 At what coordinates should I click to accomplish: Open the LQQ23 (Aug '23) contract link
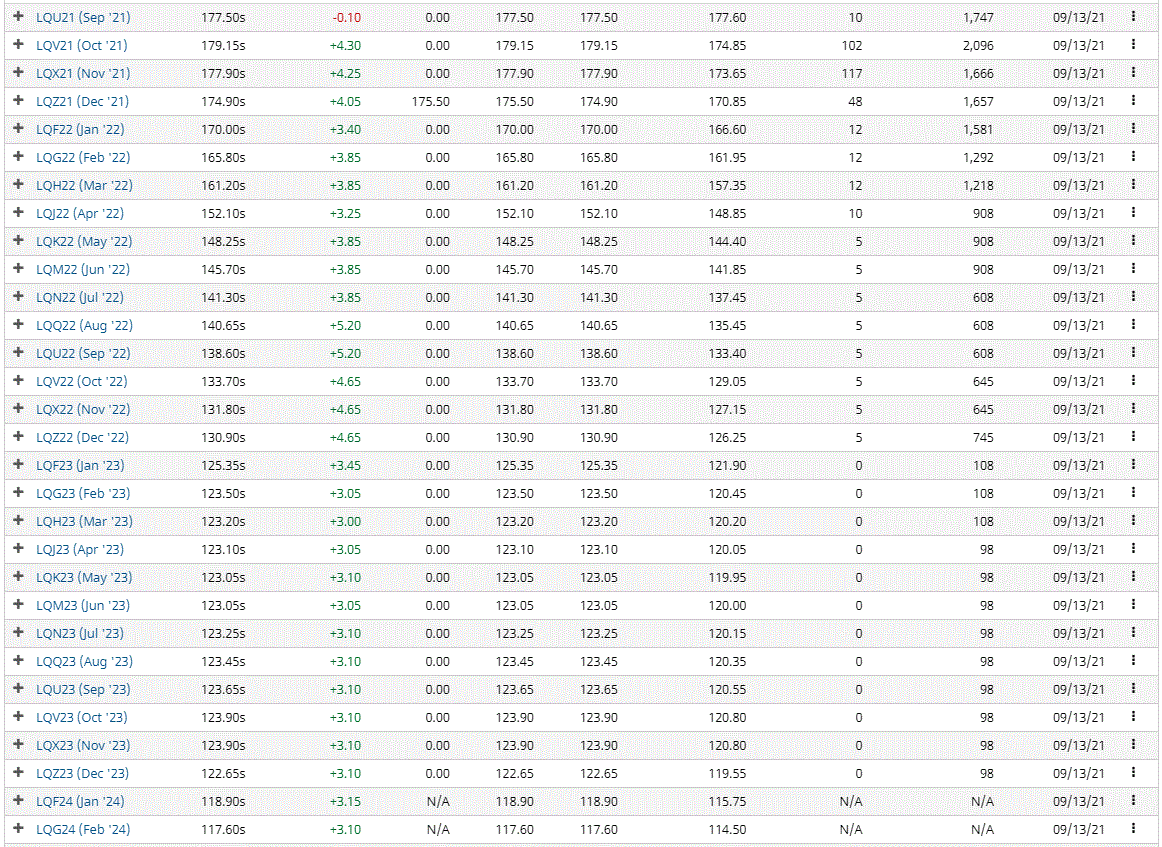[x=84, y=661]
